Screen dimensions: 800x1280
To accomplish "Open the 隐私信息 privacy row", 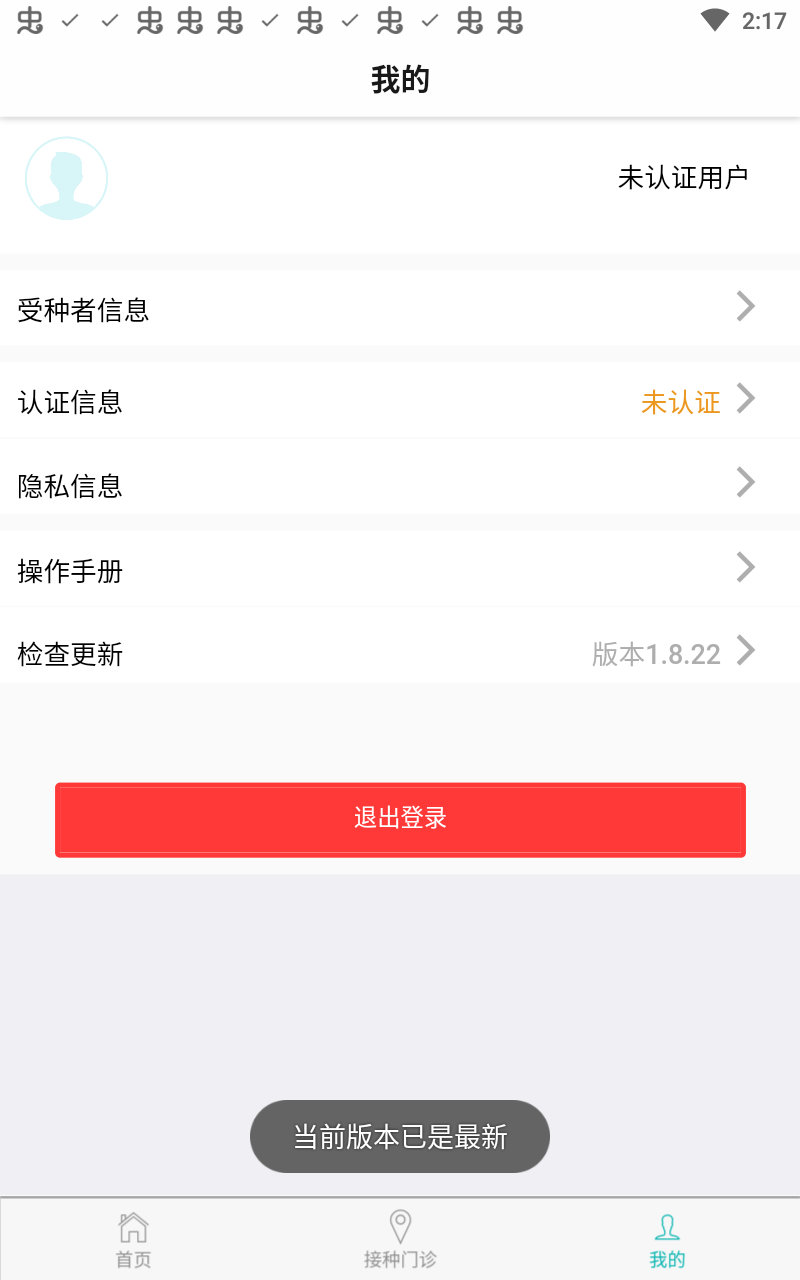I will tap(400, 485).
